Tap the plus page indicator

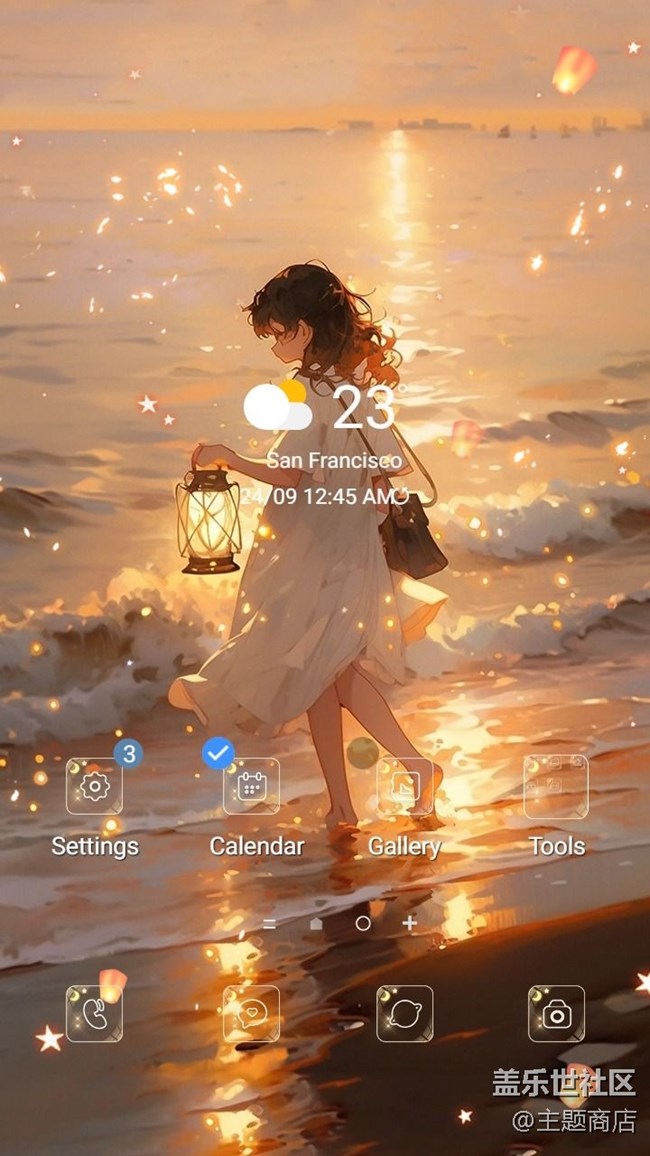409,924
